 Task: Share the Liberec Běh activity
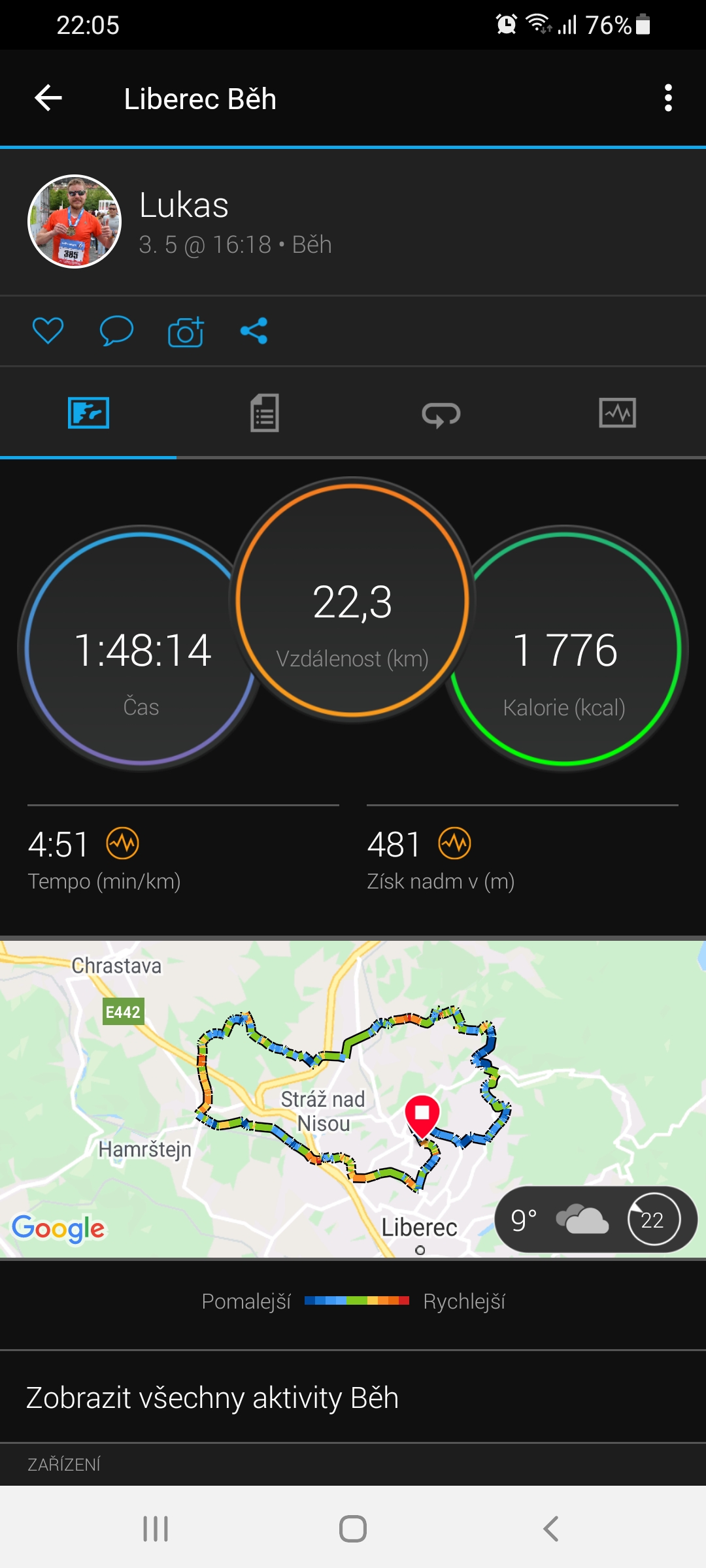coord(254,331)
